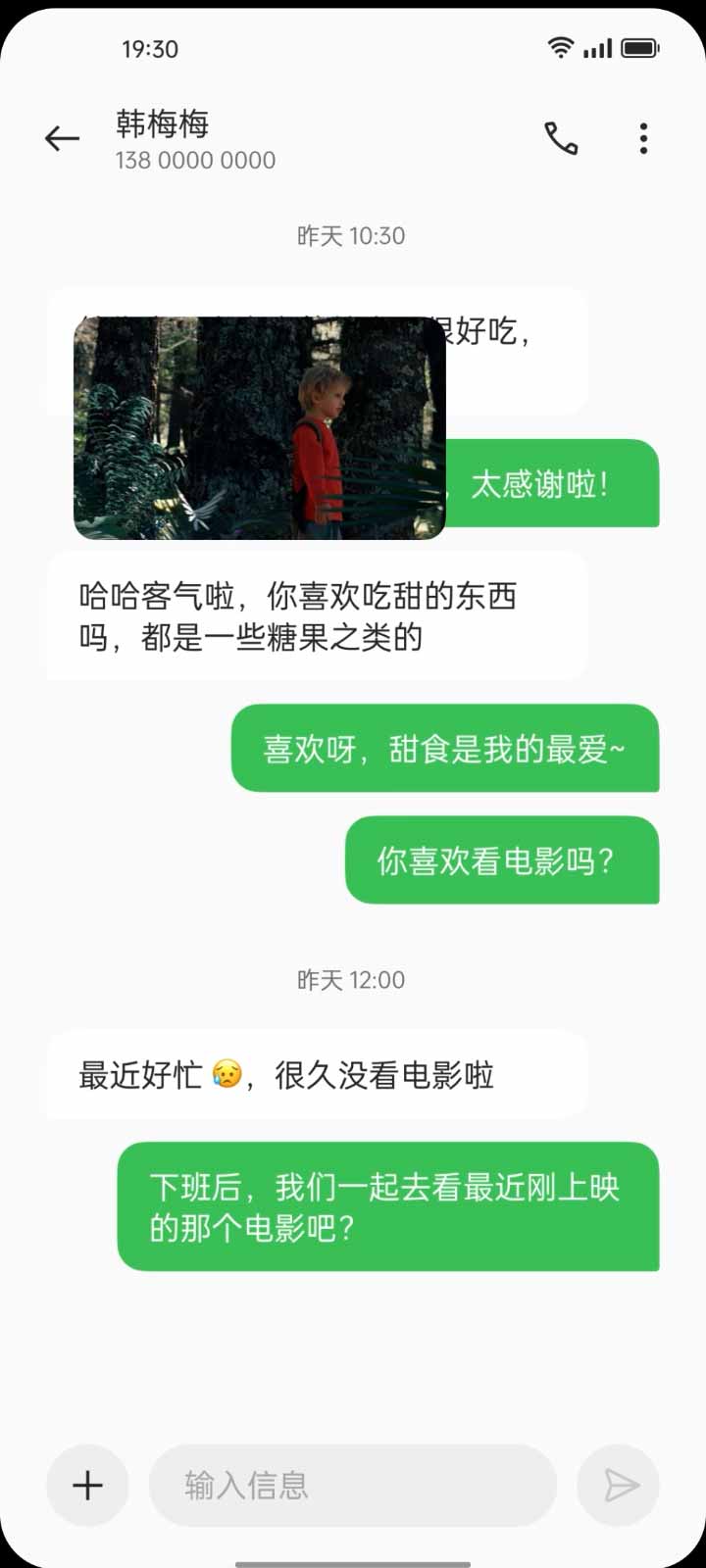Open the three-dot overflow menu
Screen dimensions: 706x1568
(x=643, y=139)
